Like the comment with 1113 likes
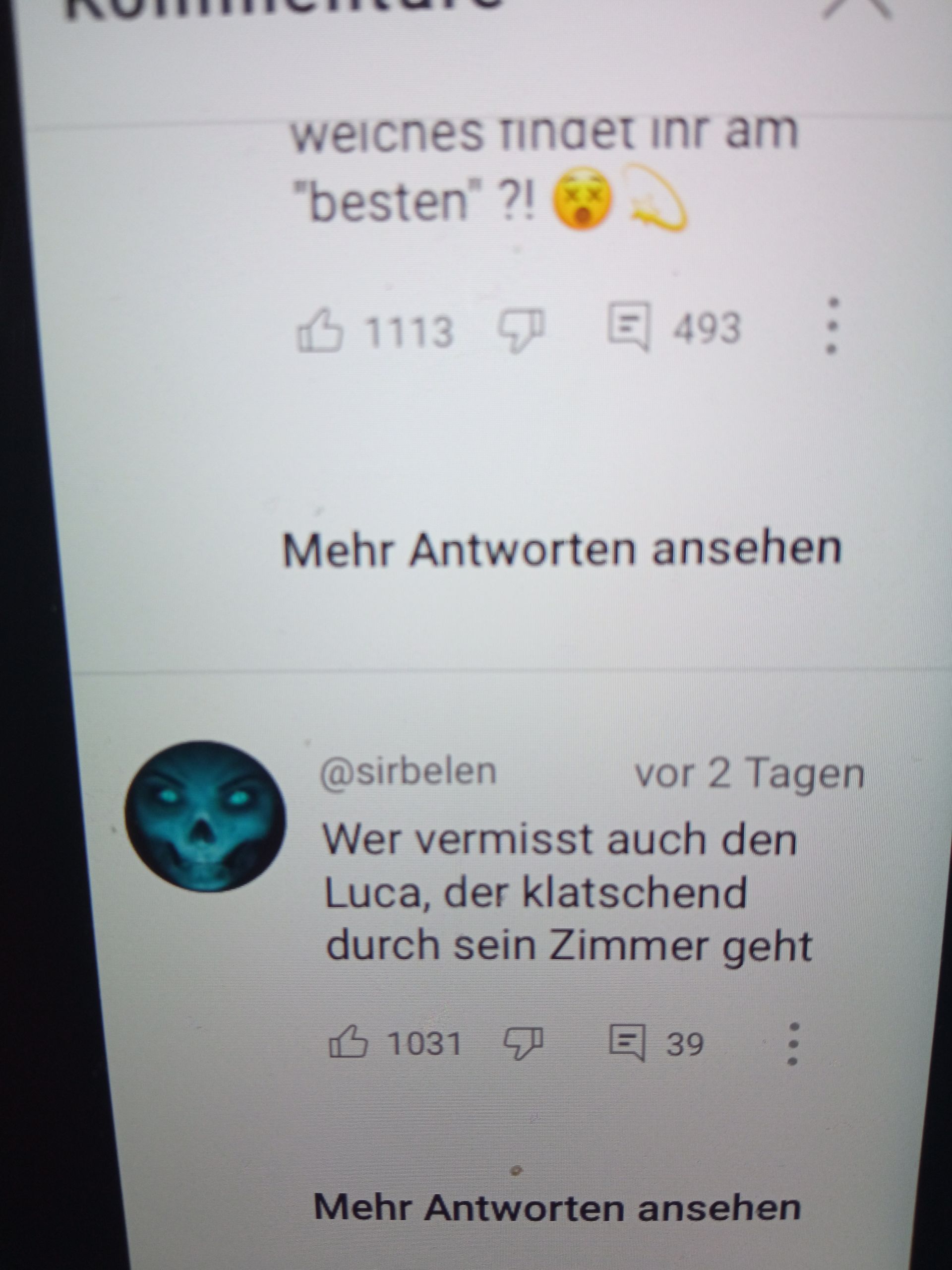952x1270 pixels. pos(320,329)
